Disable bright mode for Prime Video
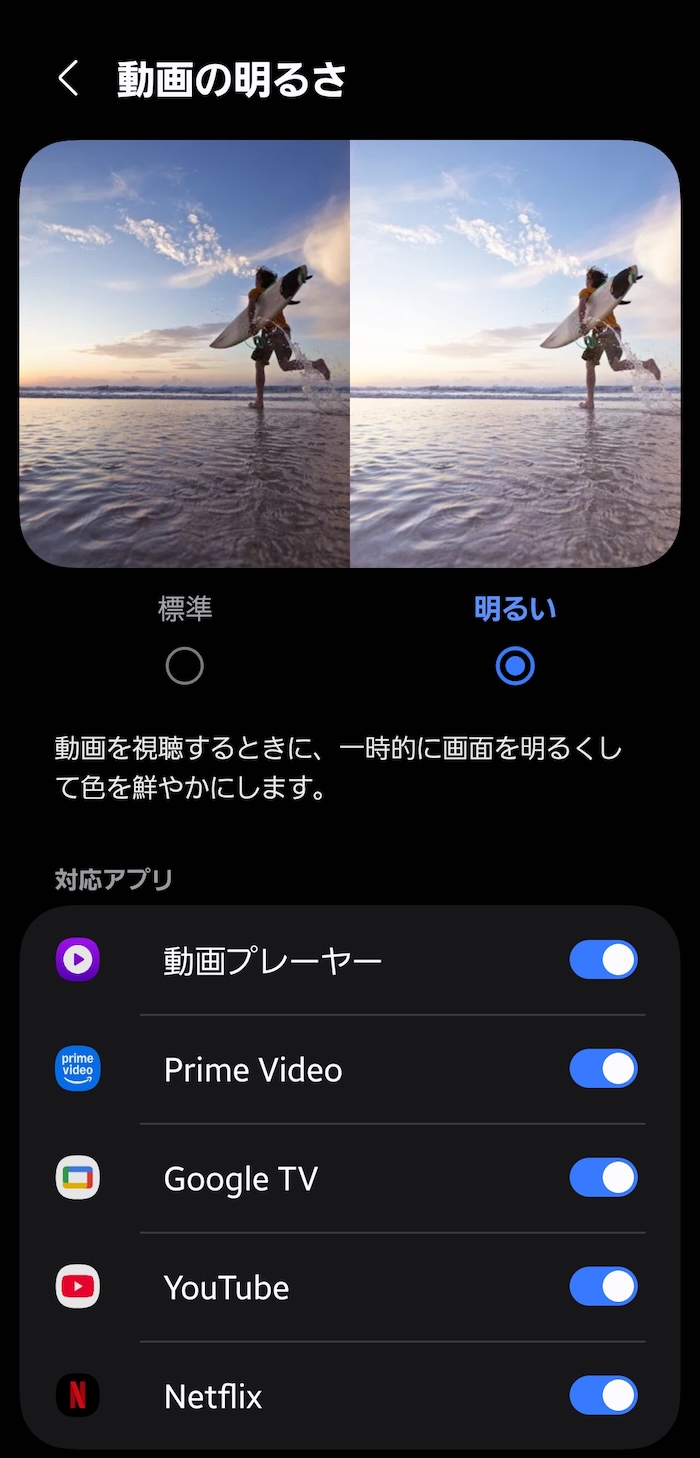This screenshot has height=1458, width=700. 603,1069
